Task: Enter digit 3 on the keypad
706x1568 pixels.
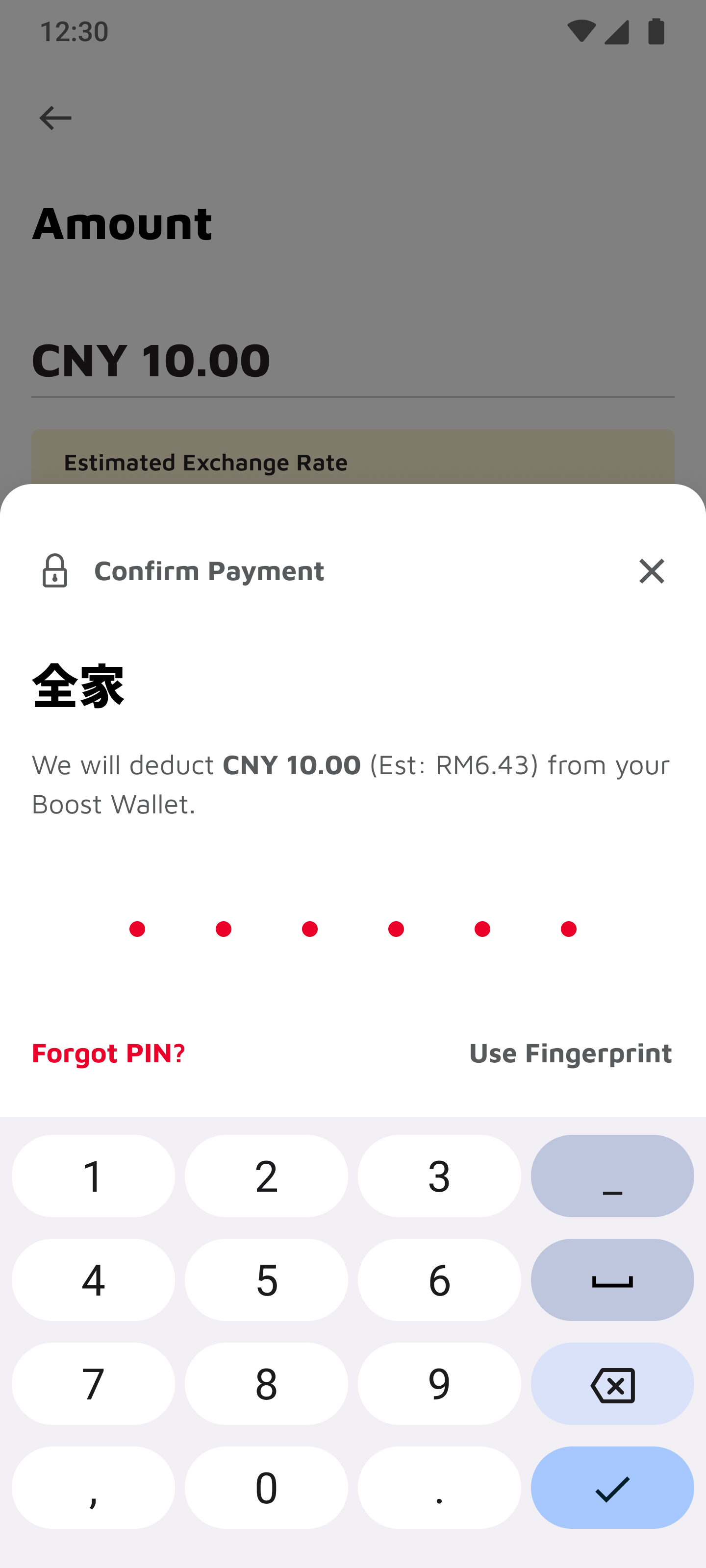Action: tap(439, 1176)
